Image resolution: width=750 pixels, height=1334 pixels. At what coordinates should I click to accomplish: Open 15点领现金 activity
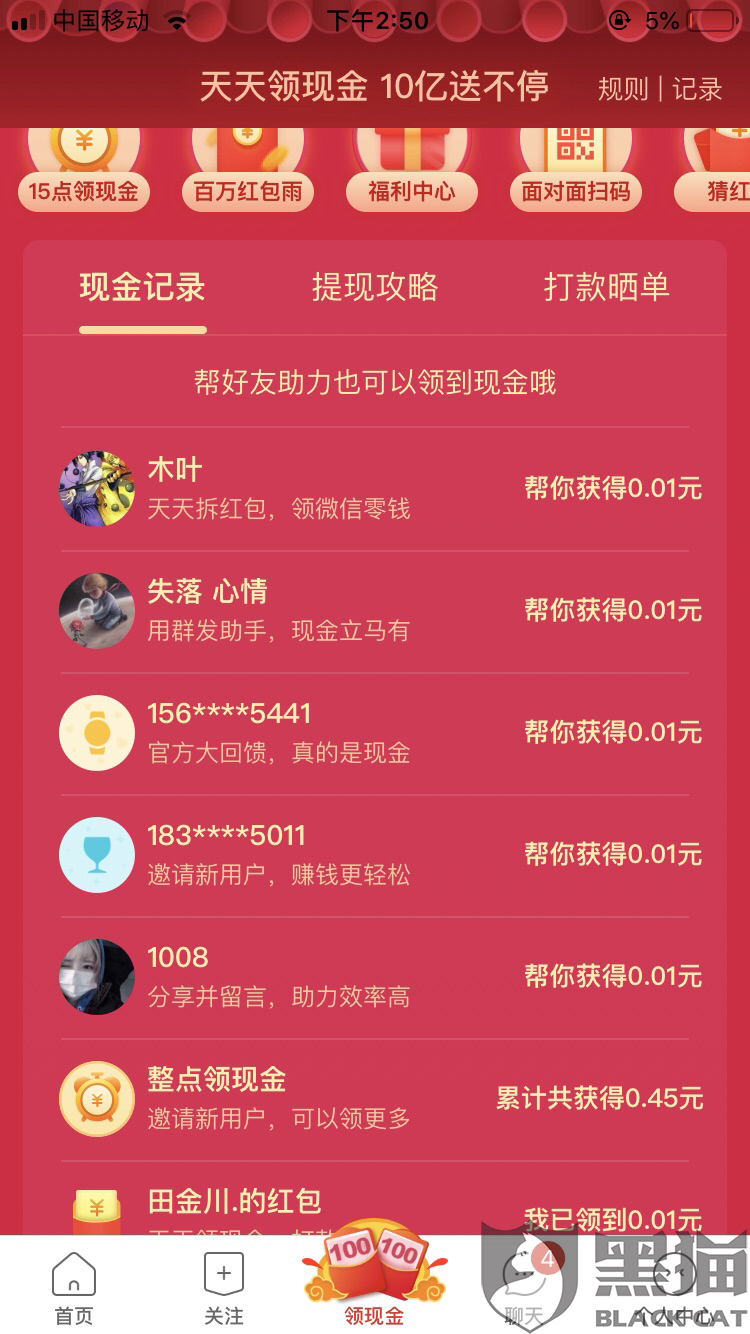pyautogui.click(x=84, y=171)
